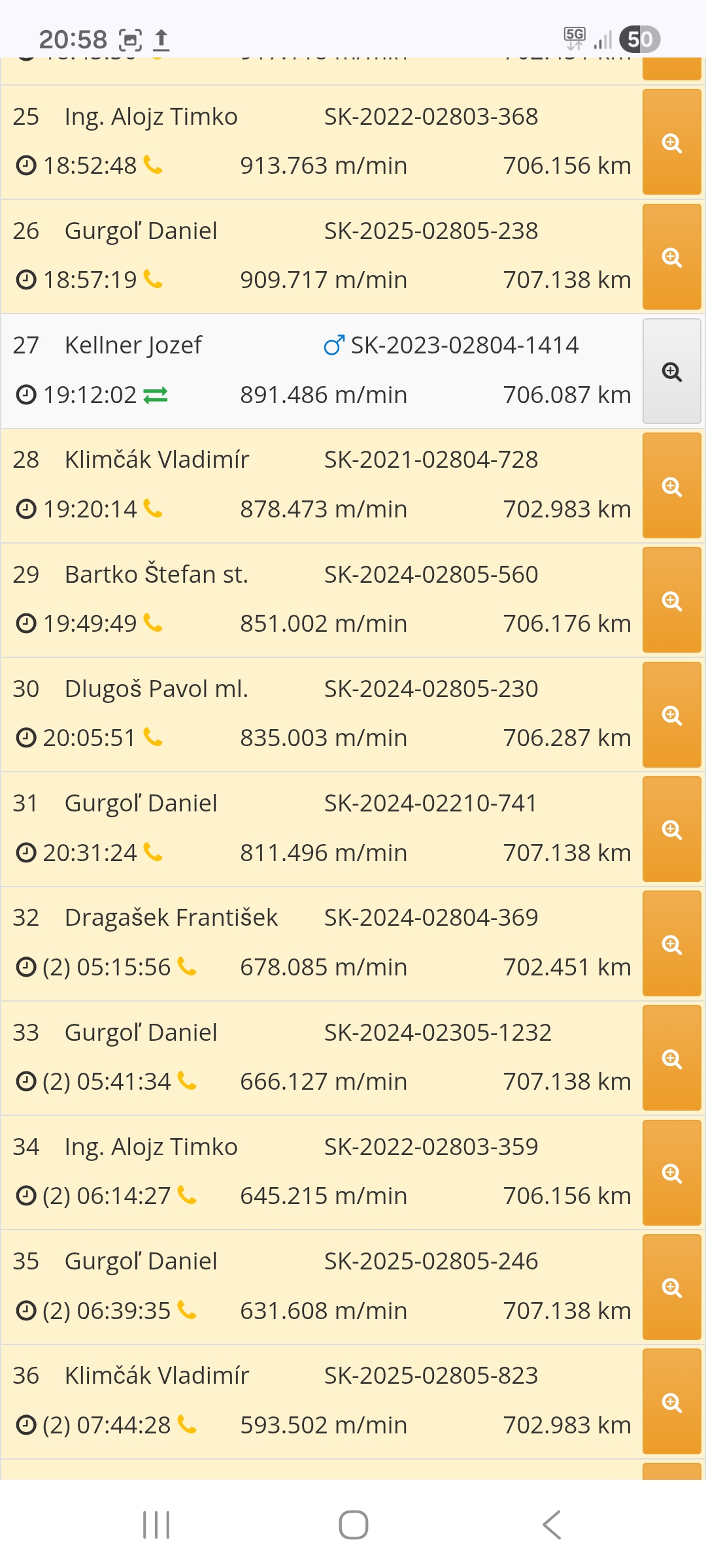Open details for rank 35 SK-2025-02805-246
Screen dimensions: 706x1568
pyautogui.click(x=672, y=1287)
